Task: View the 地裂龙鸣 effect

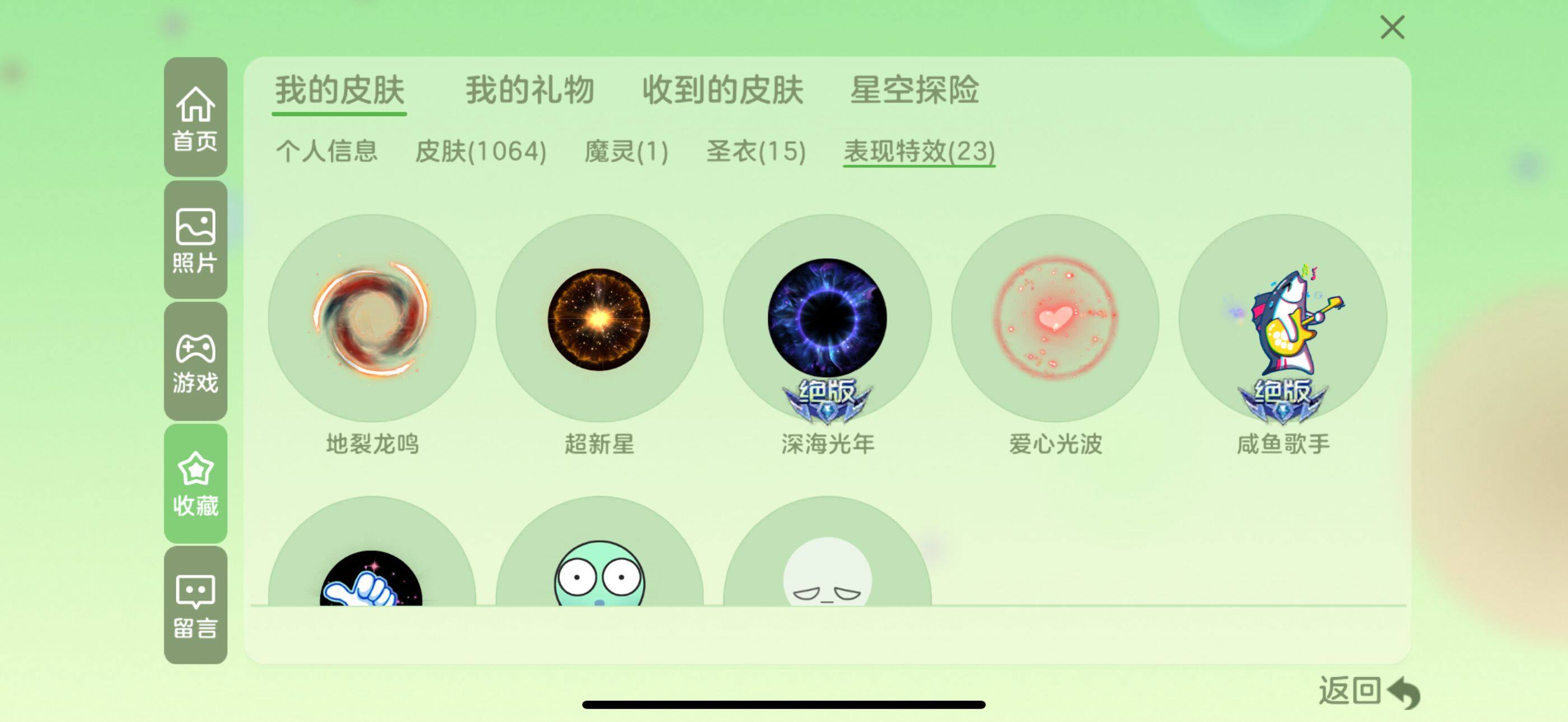Action: click(372, 318)
